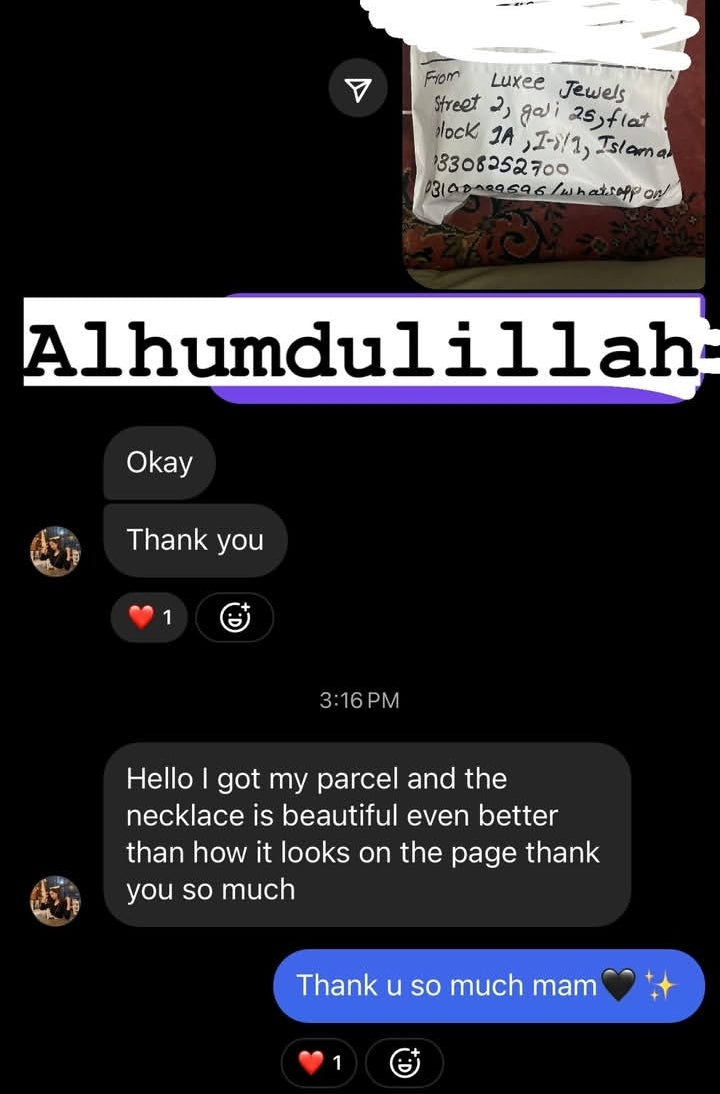Screen dimensions: 720x1094
Task: Add emoji reaction under "Thank you"
Action: click(x=234, y=619)
